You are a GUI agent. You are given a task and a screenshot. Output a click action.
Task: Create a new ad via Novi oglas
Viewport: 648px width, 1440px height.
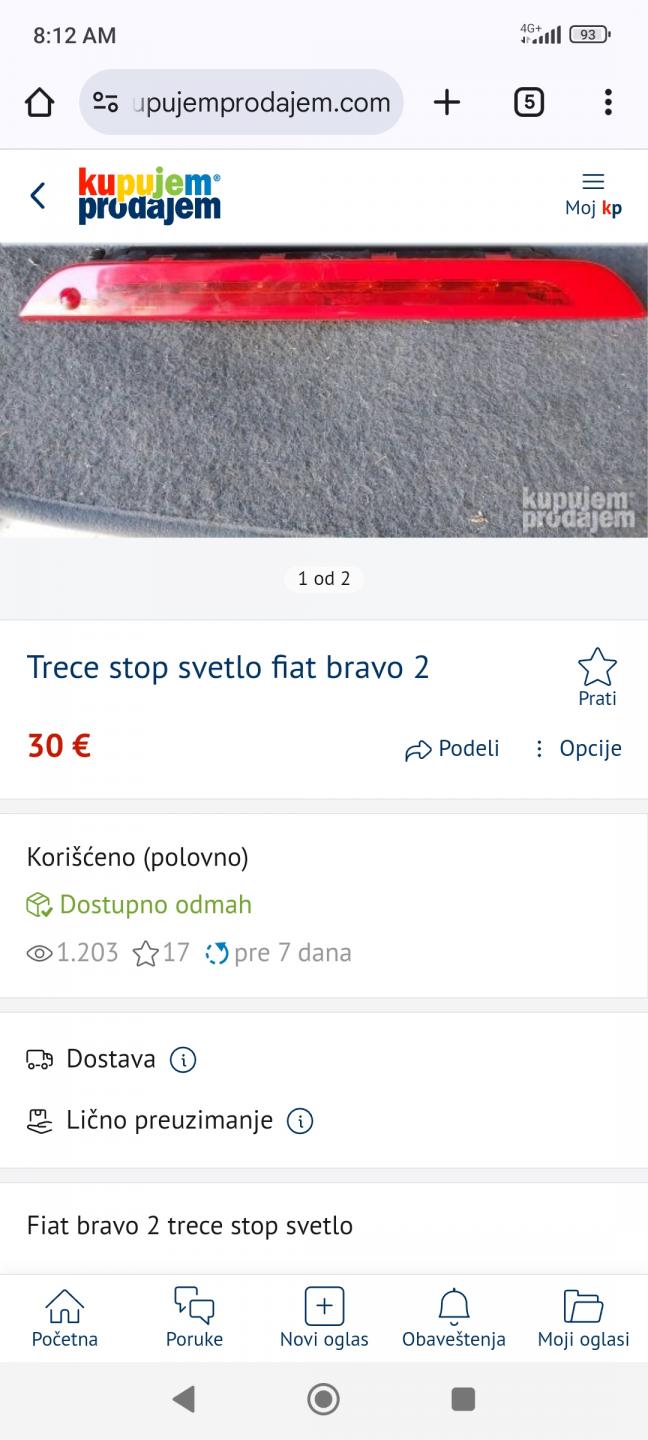click(324, 1318)
